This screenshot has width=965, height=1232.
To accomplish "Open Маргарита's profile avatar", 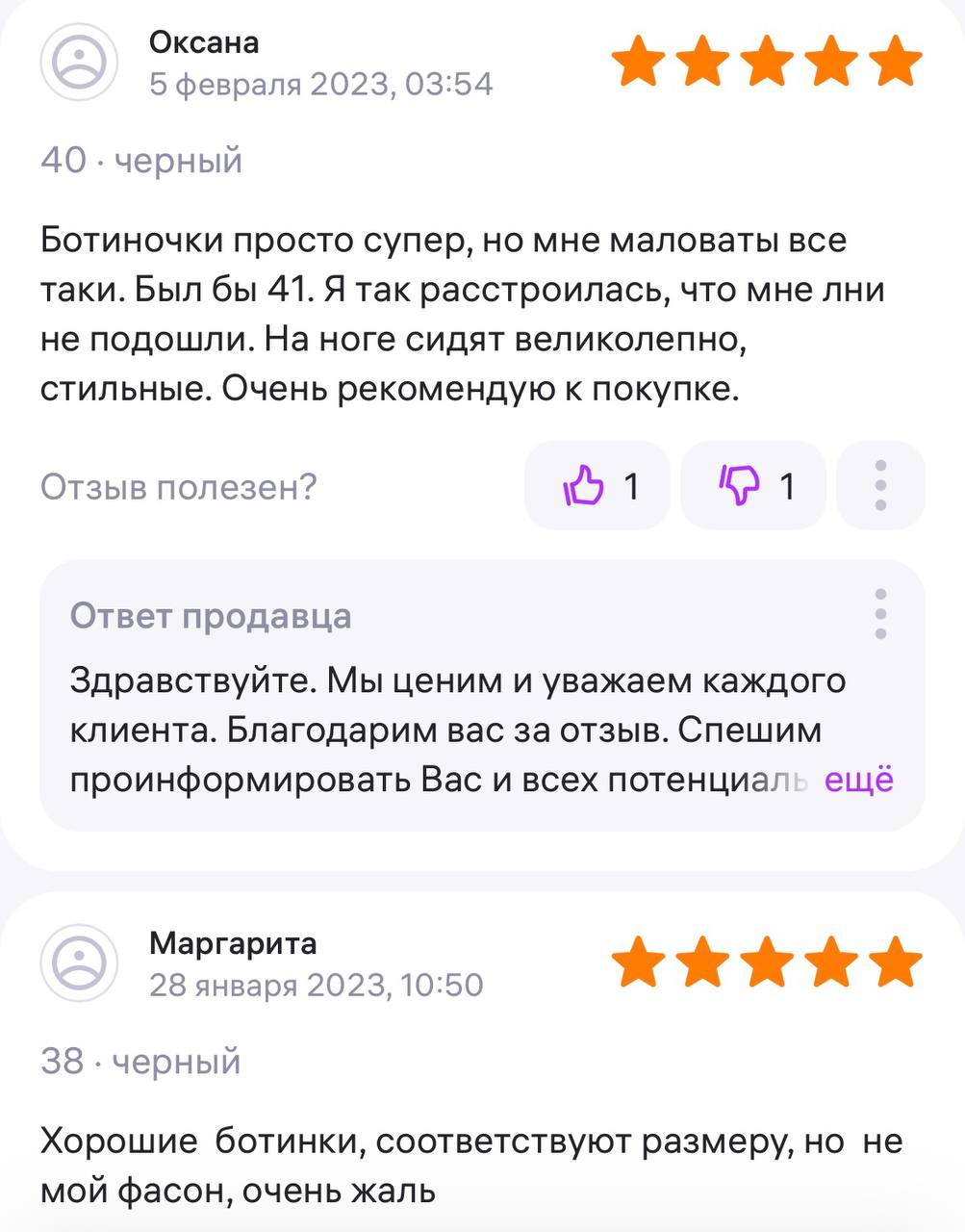I will (x=79, y=963).
